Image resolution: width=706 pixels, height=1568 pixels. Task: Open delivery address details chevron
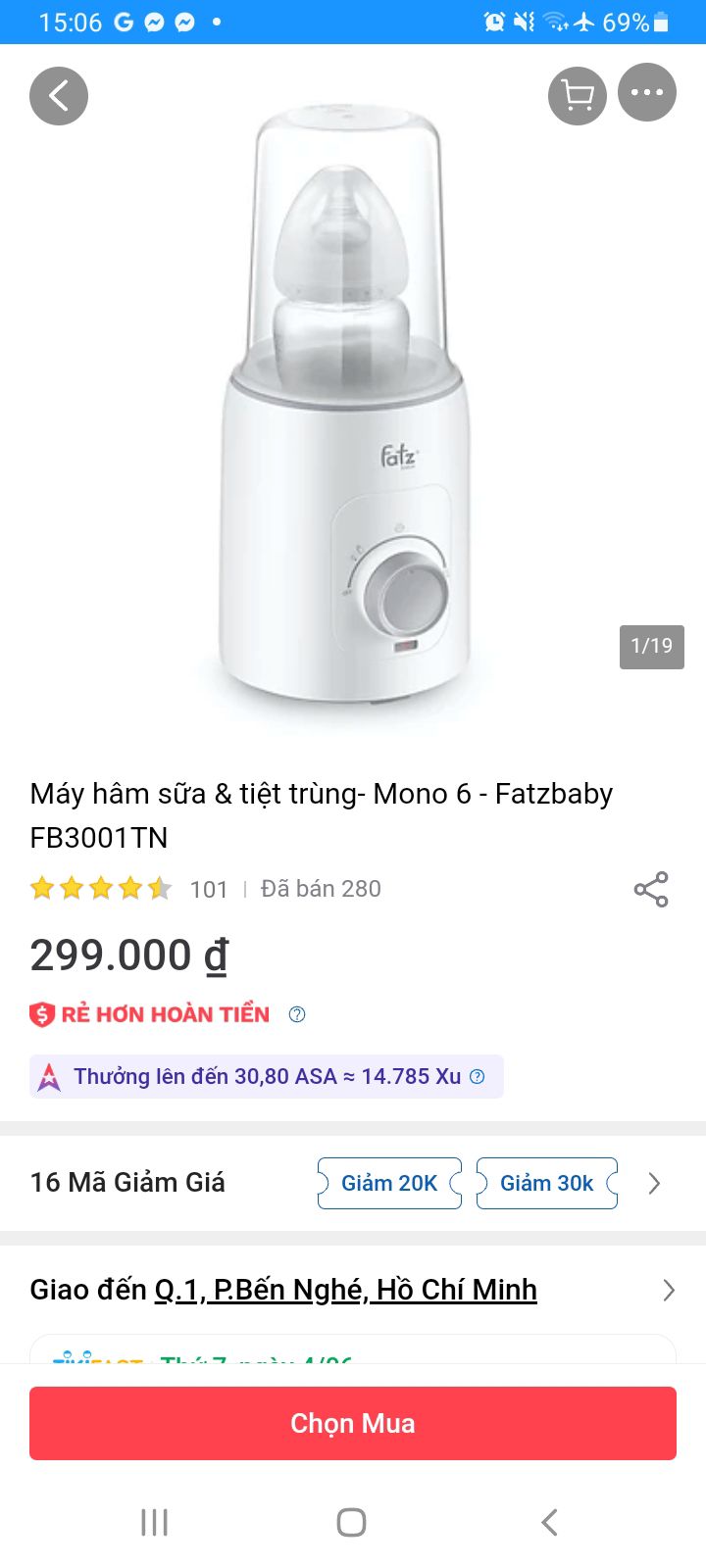(x=668, y=1290)
